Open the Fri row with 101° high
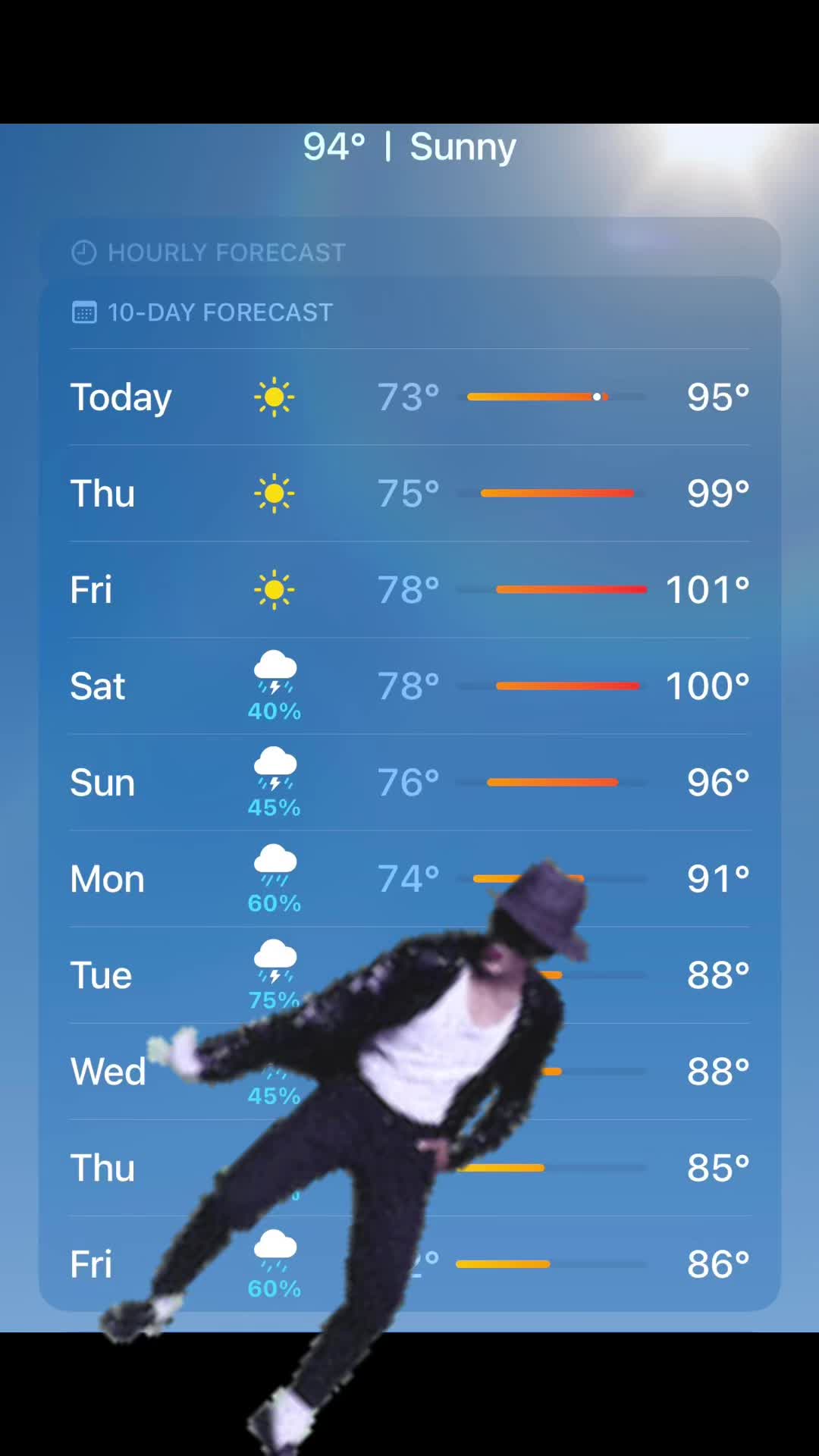The width and height of the screenshot is (819, 1456). click(409, 589)
